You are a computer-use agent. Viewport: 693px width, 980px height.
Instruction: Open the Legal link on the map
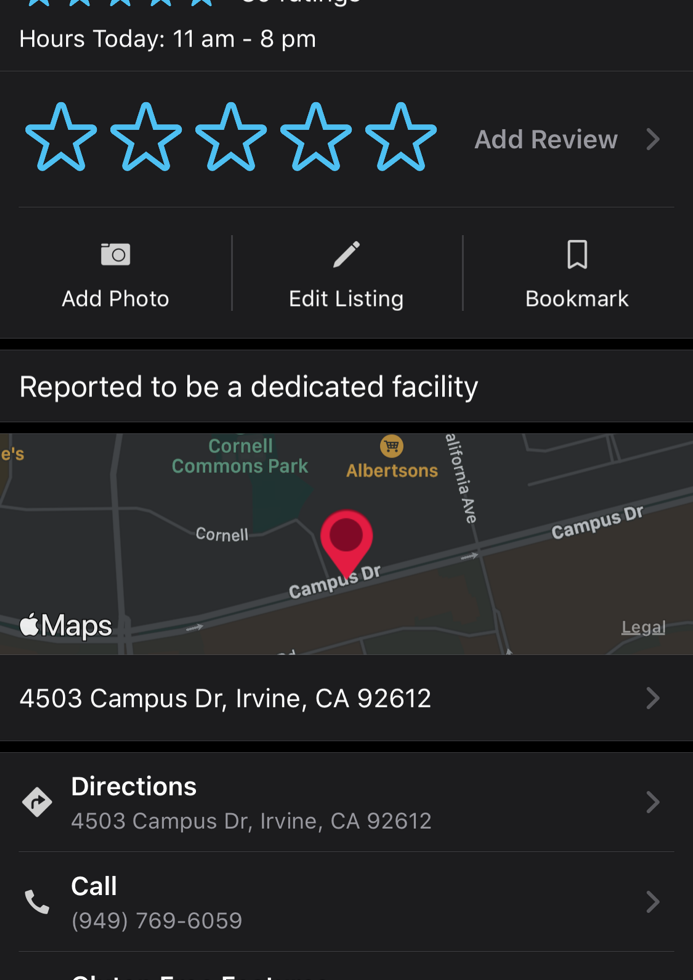coord(643,627)
